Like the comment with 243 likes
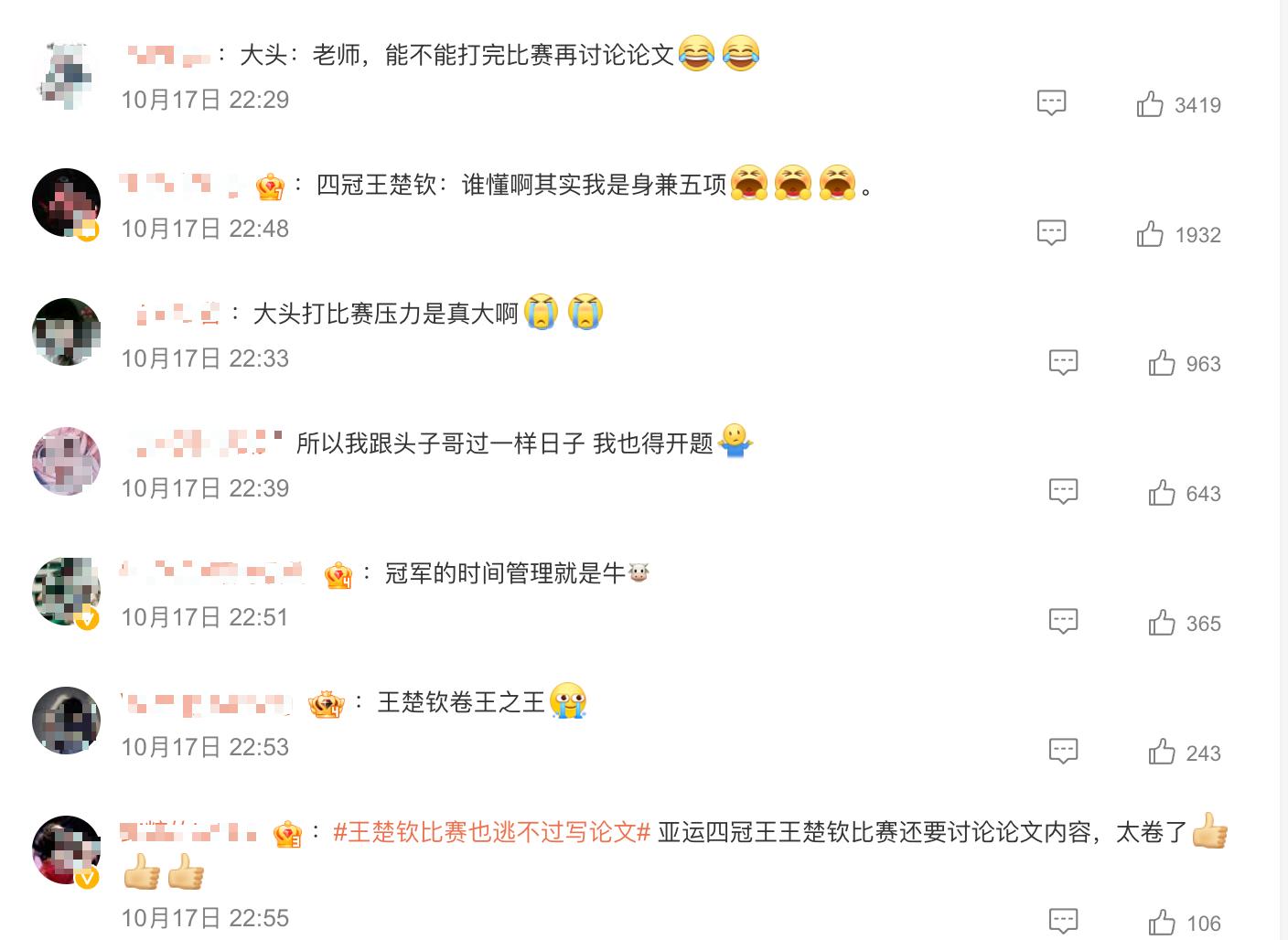This screenshot has height=940, width=1288. tap(1162, 752)
